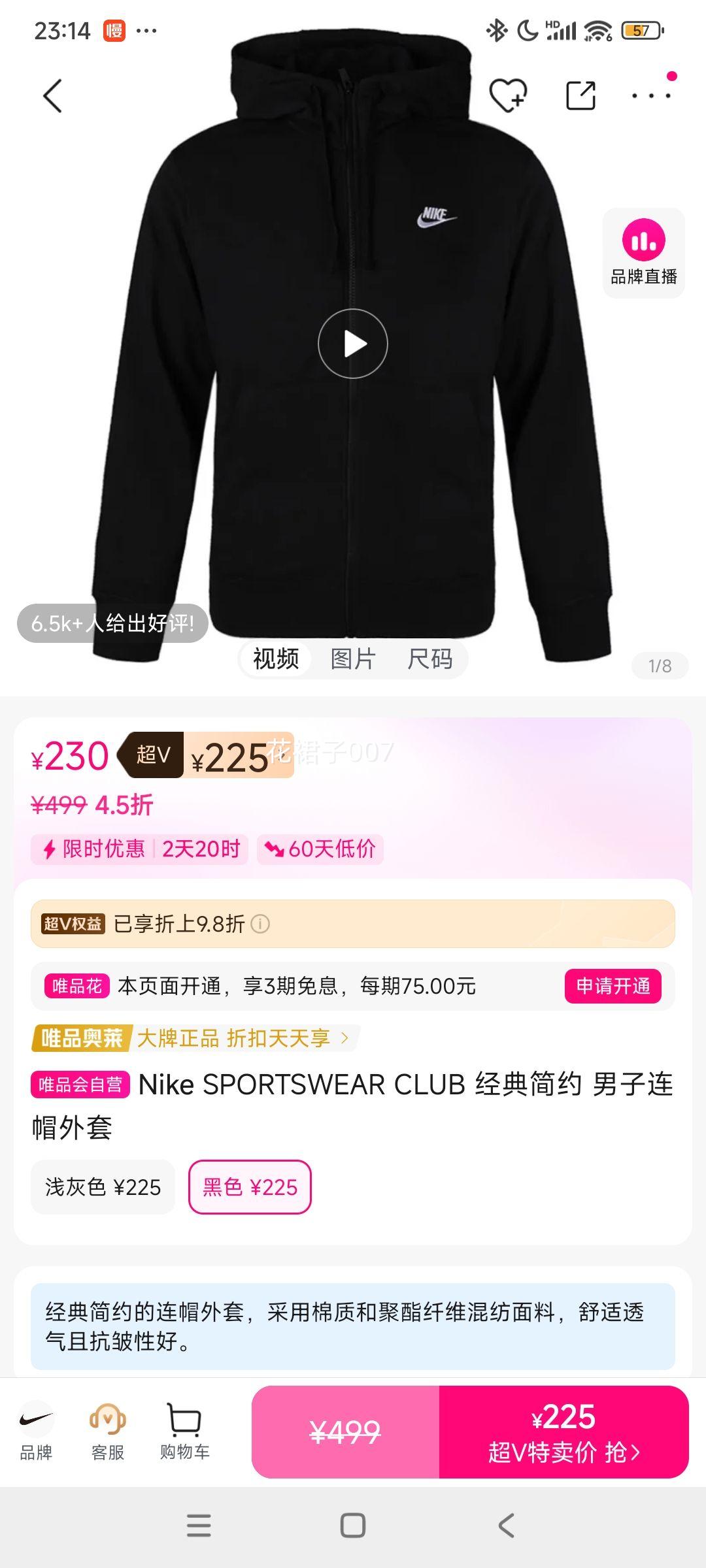Screen dimensions: 706x1568
Task: Open the three-dot overflow menu
Action: [x=651, y=96]
